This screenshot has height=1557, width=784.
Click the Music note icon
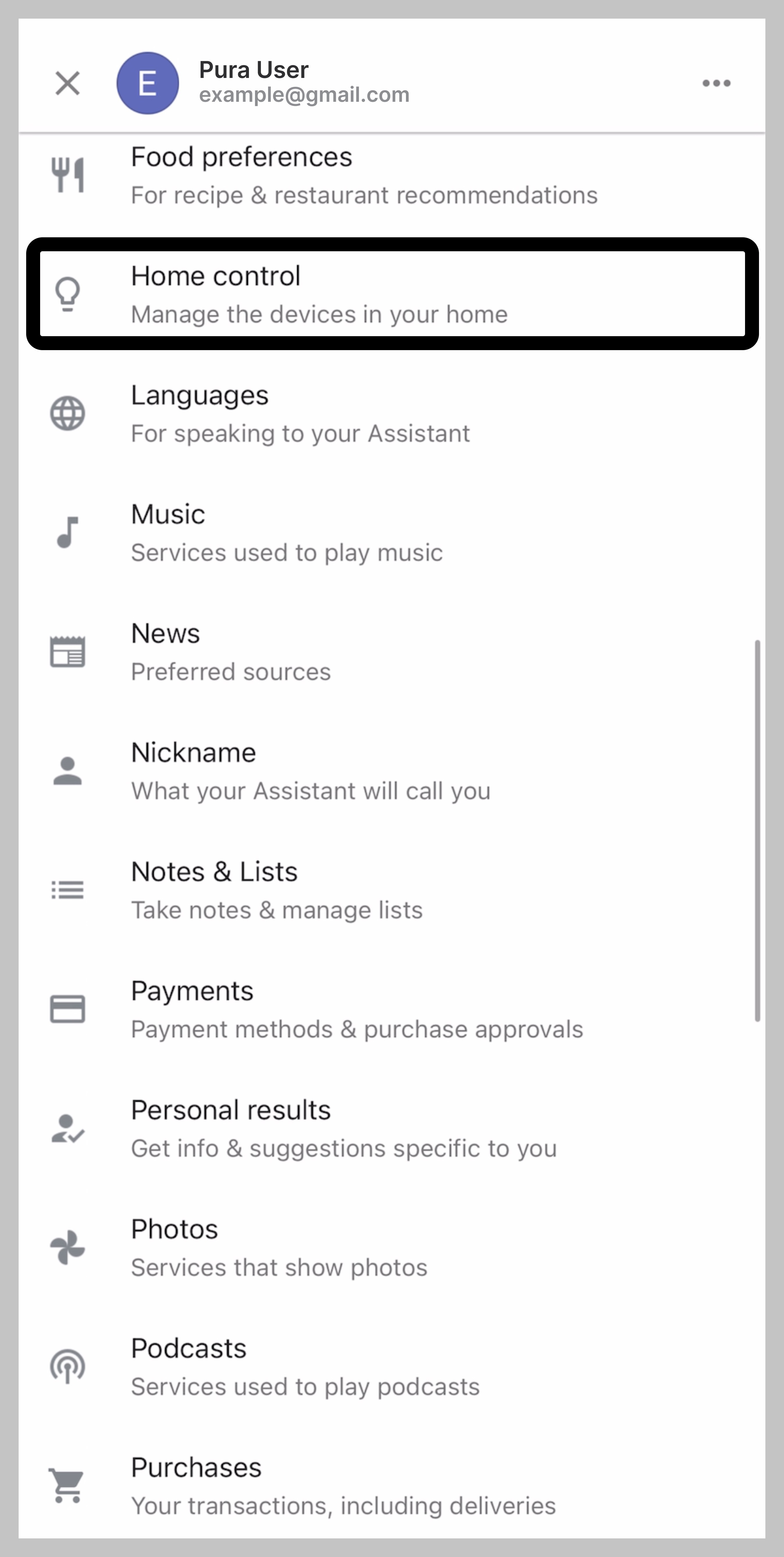(x=68, y=532)
